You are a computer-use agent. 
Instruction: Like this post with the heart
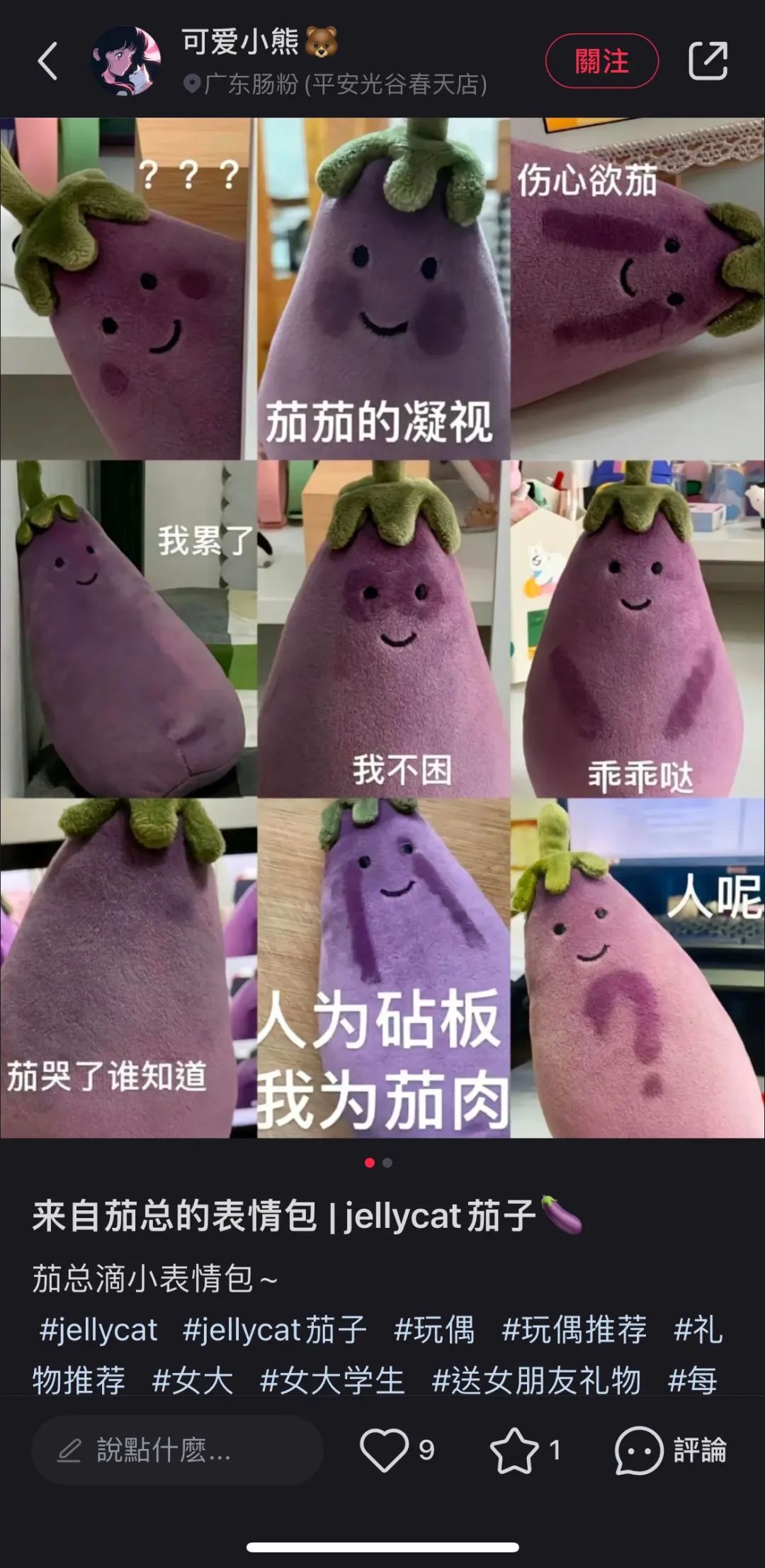385,1450
